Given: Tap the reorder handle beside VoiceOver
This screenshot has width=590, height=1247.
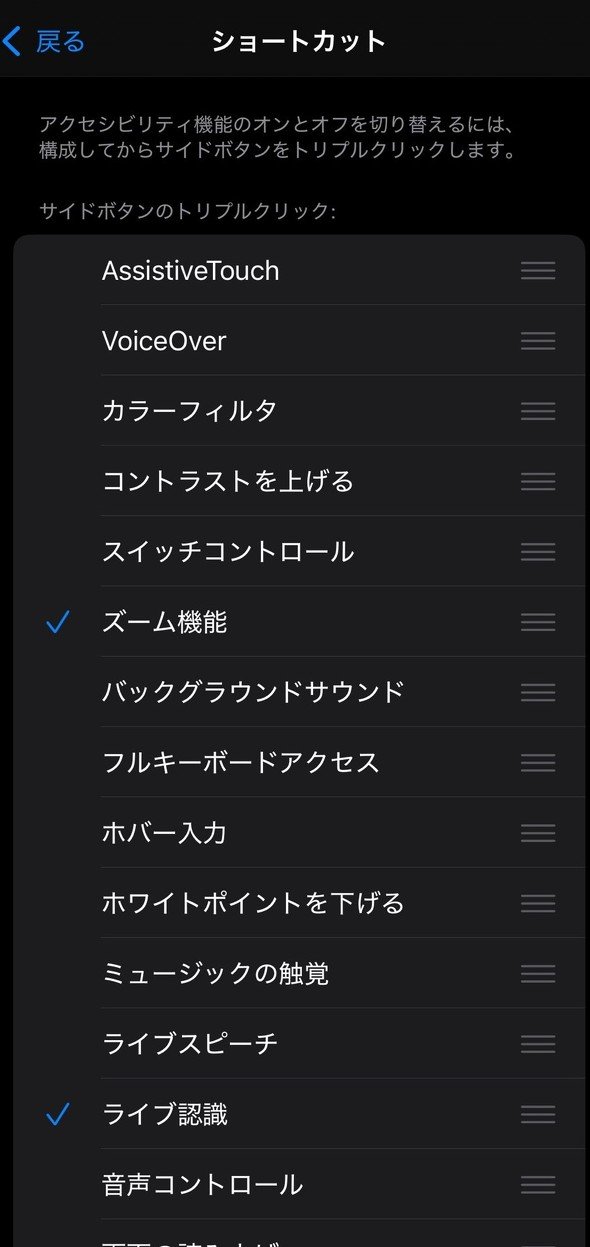Looking at the screenshot, I should (538, 341).
